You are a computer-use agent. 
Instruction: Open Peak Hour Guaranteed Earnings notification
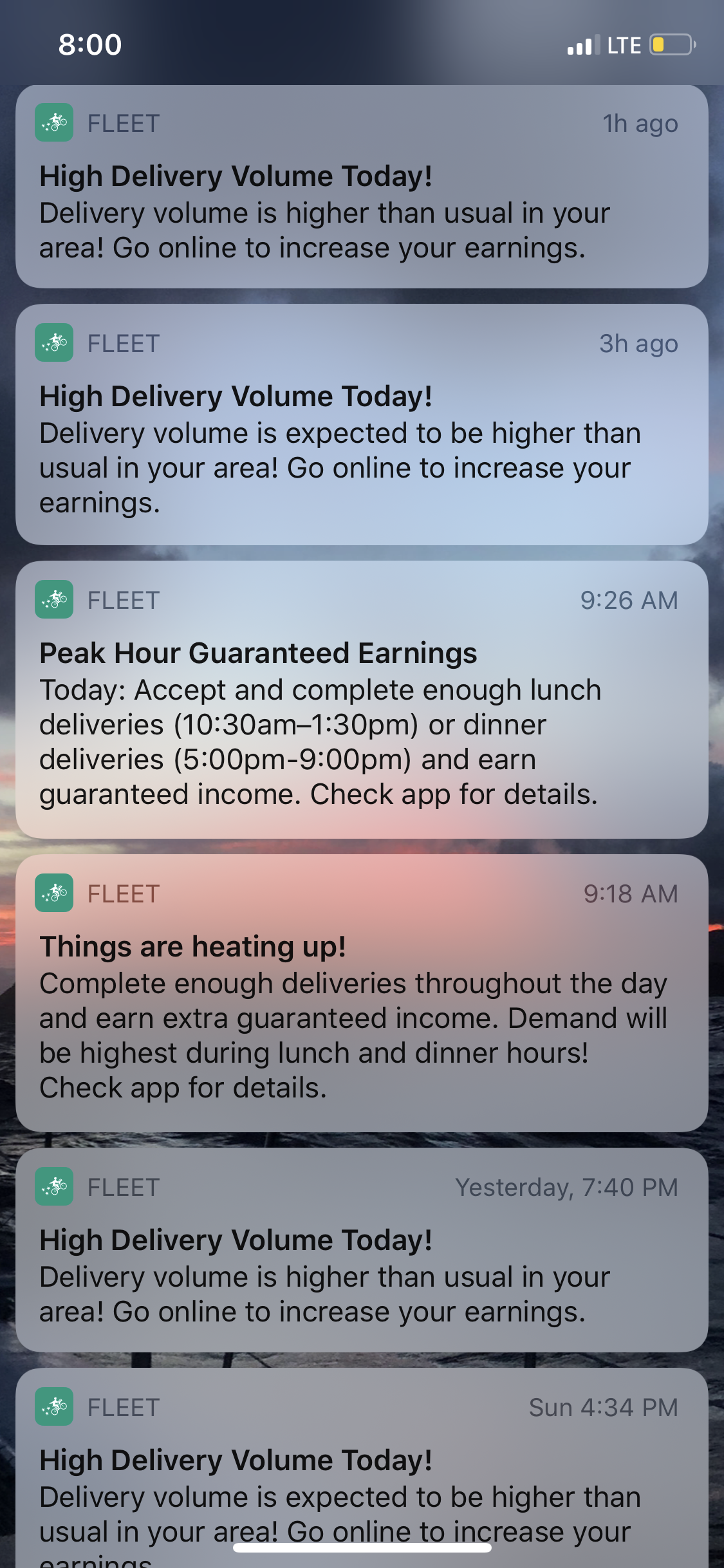point(362,700)
